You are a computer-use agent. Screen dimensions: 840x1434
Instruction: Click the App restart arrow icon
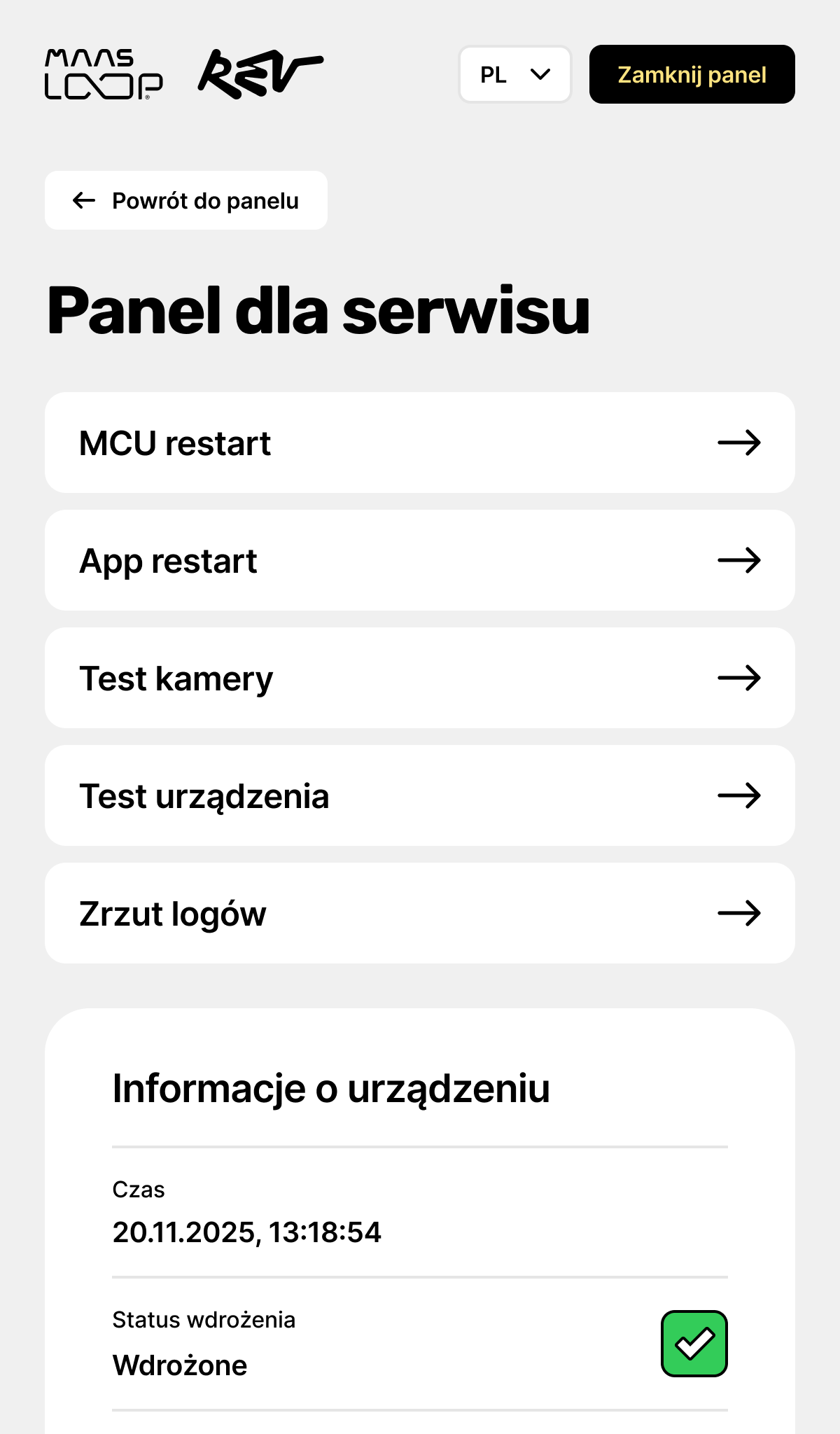pos(739,559)
